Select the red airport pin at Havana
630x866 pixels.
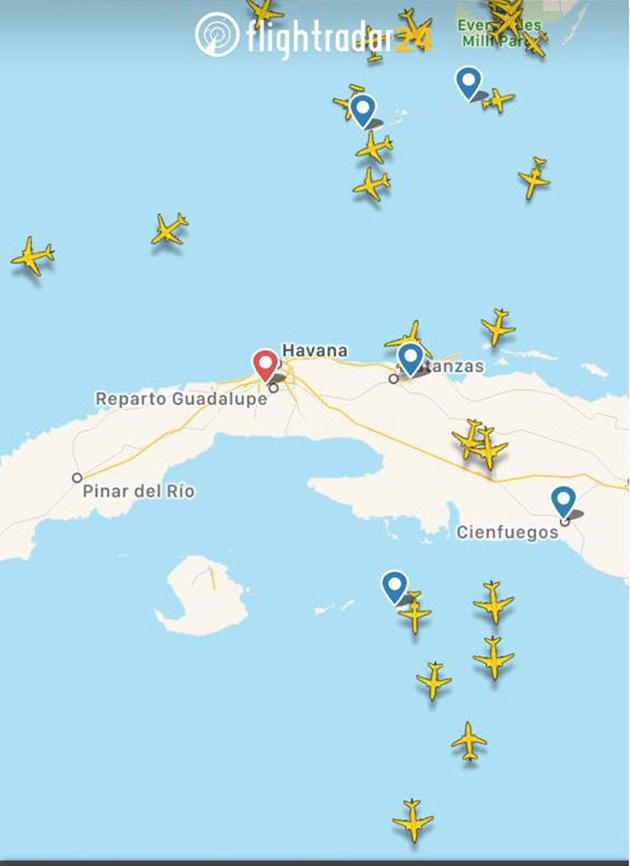[x=265, y=364]
